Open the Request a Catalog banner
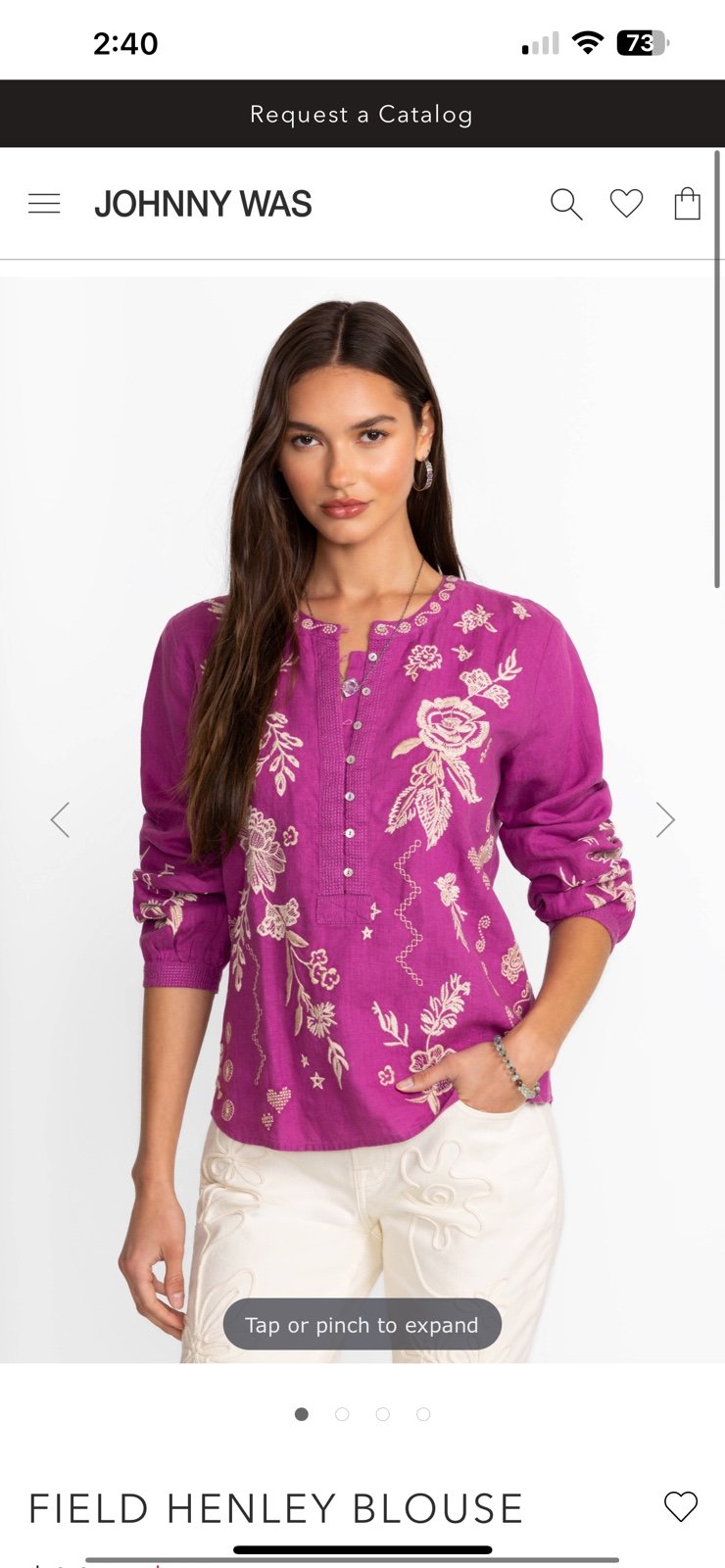 coord(362,114)
